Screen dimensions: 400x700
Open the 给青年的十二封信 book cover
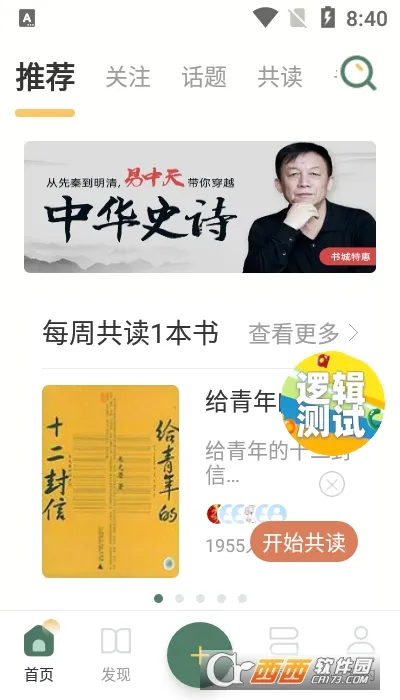coord(111,481)
